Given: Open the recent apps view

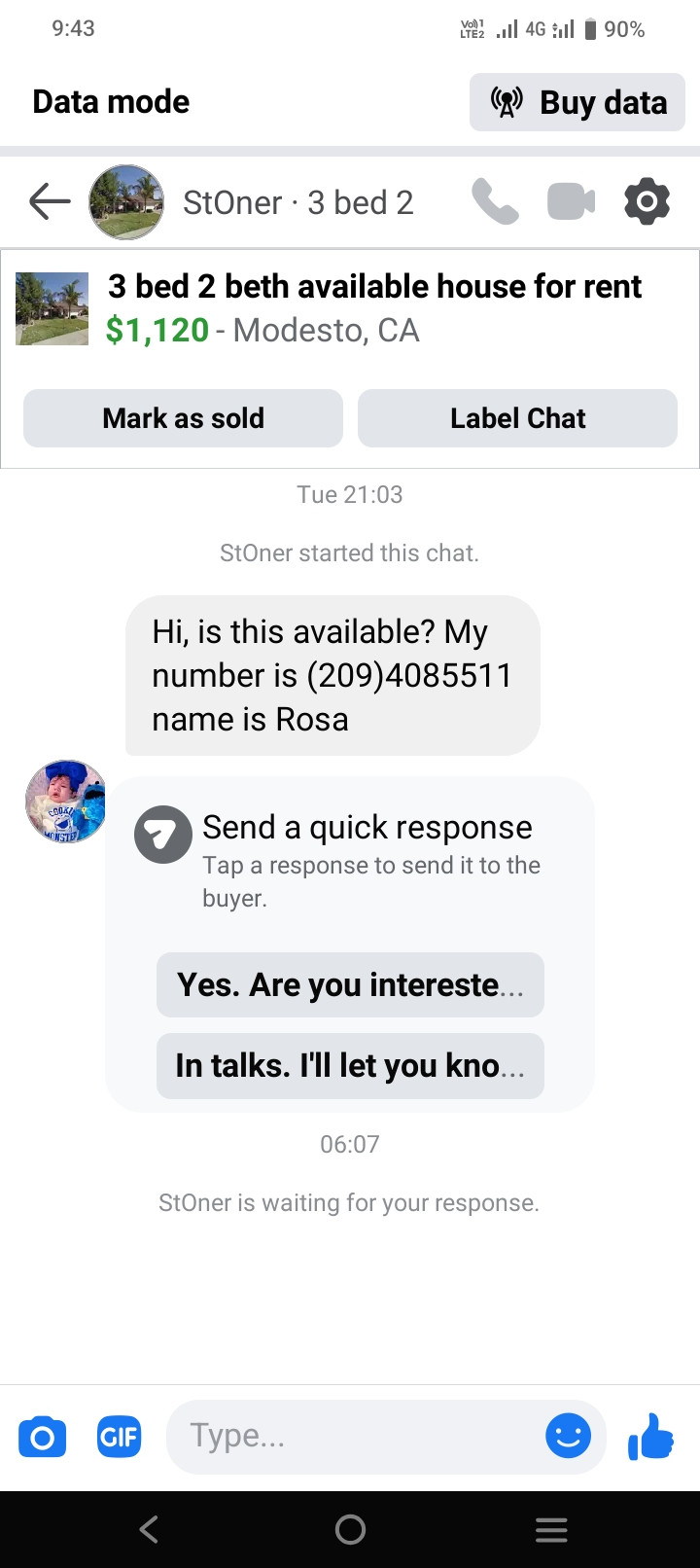Looking at the screenshot, I should click(551, 1530).
